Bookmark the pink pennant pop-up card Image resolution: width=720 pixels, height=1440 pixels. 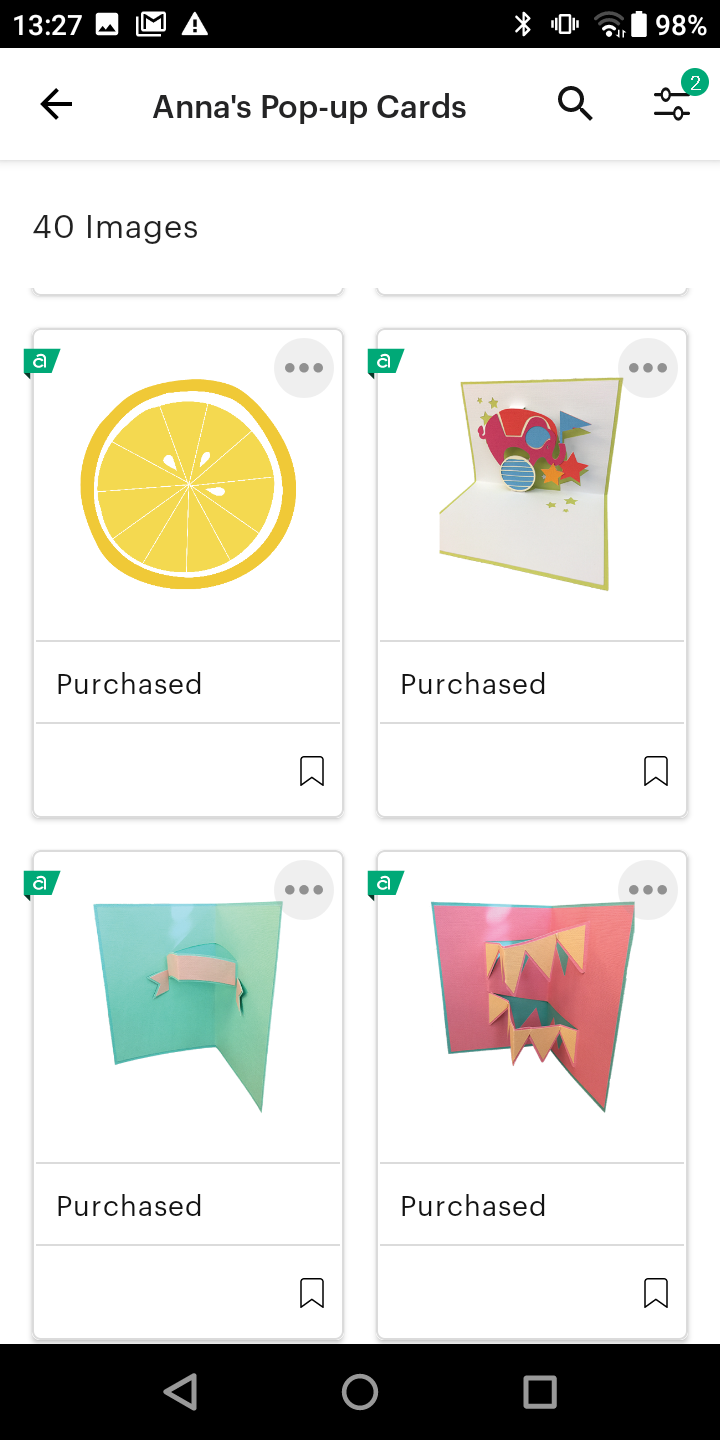point(656,1293)
